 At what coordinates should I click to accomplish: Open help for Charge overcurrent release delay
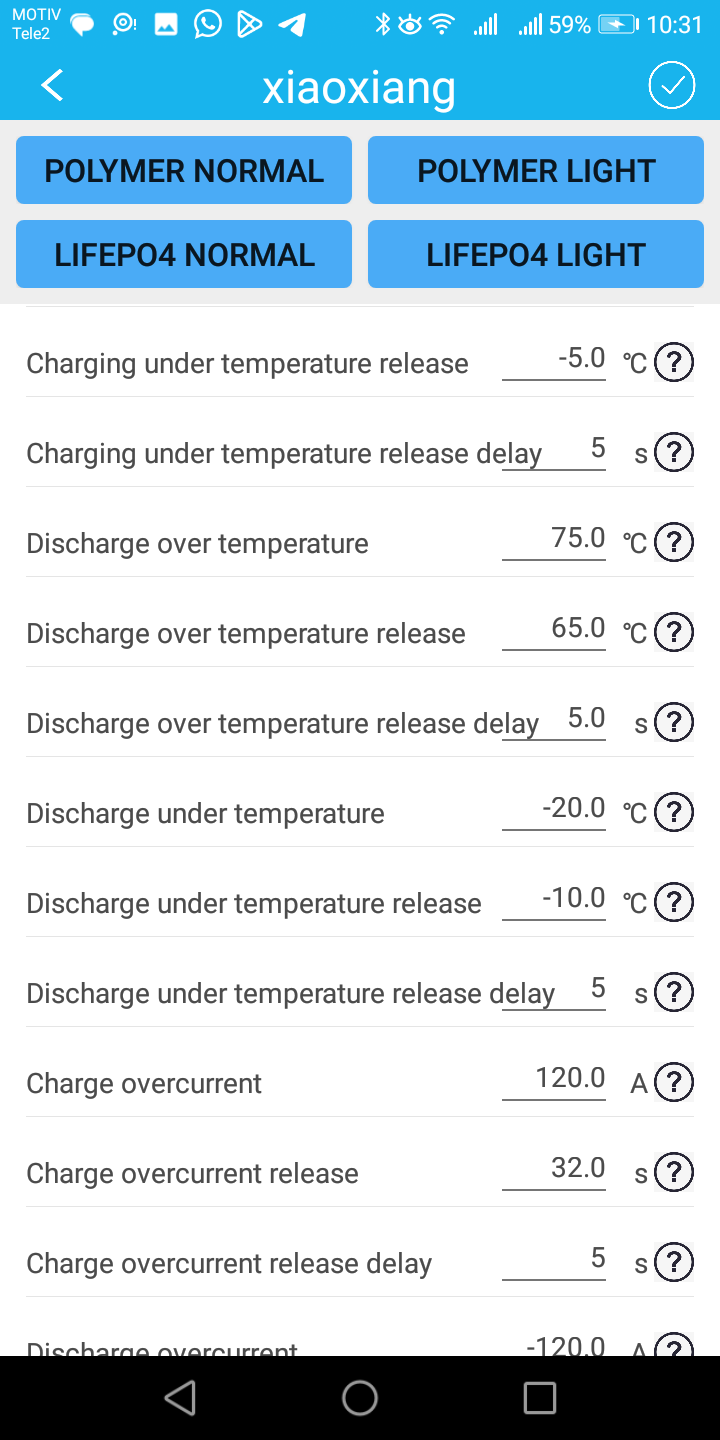click(x=674, y=1262)
